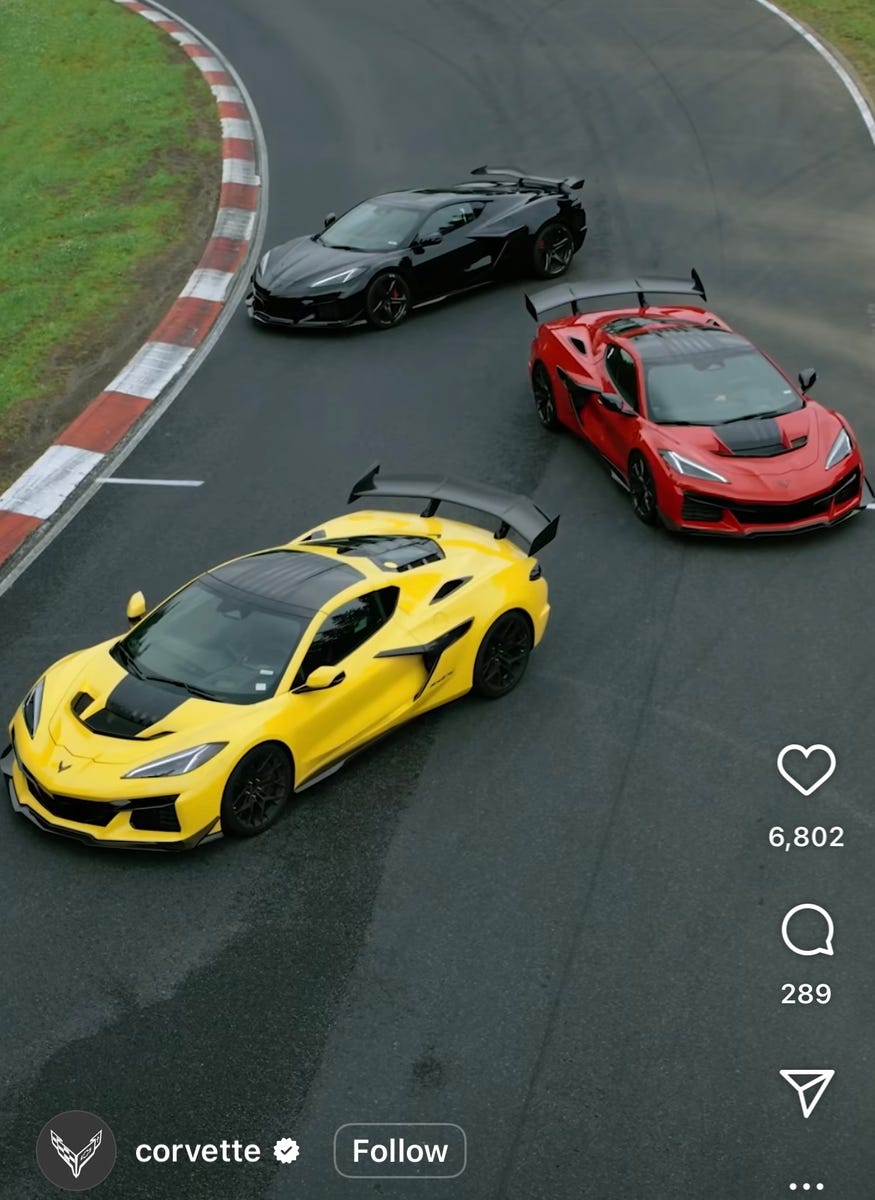Like the corvette reel
Image resolution: width=875 pixels, height=1200 pixels.
coord(806,769)
